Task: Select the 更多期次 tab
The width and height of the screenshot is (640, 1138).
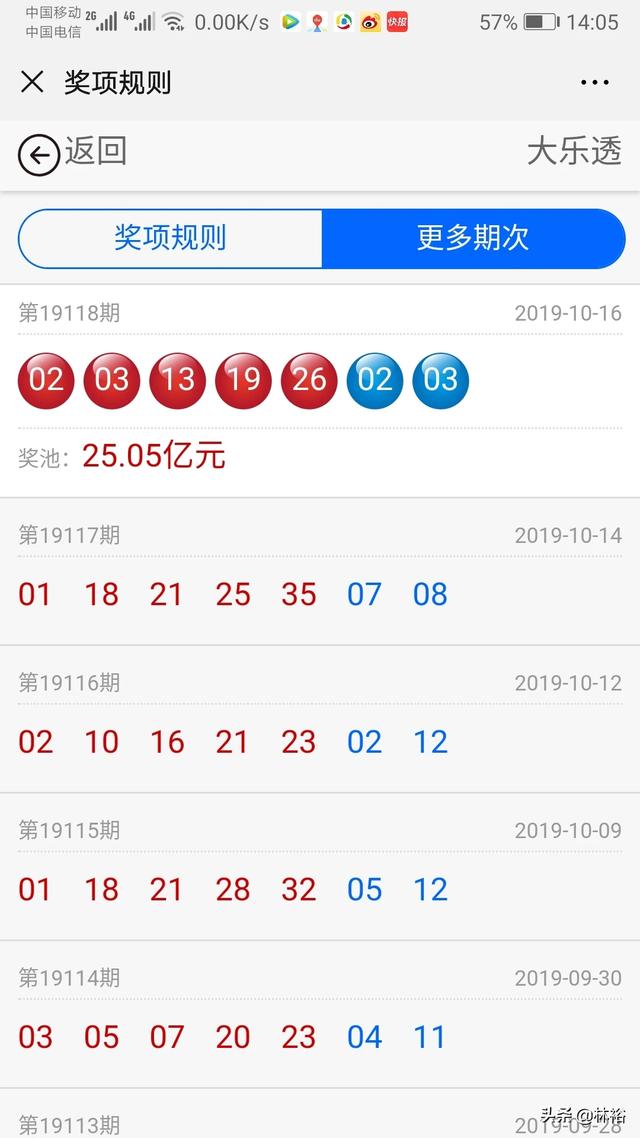Action: coord(473,238)
